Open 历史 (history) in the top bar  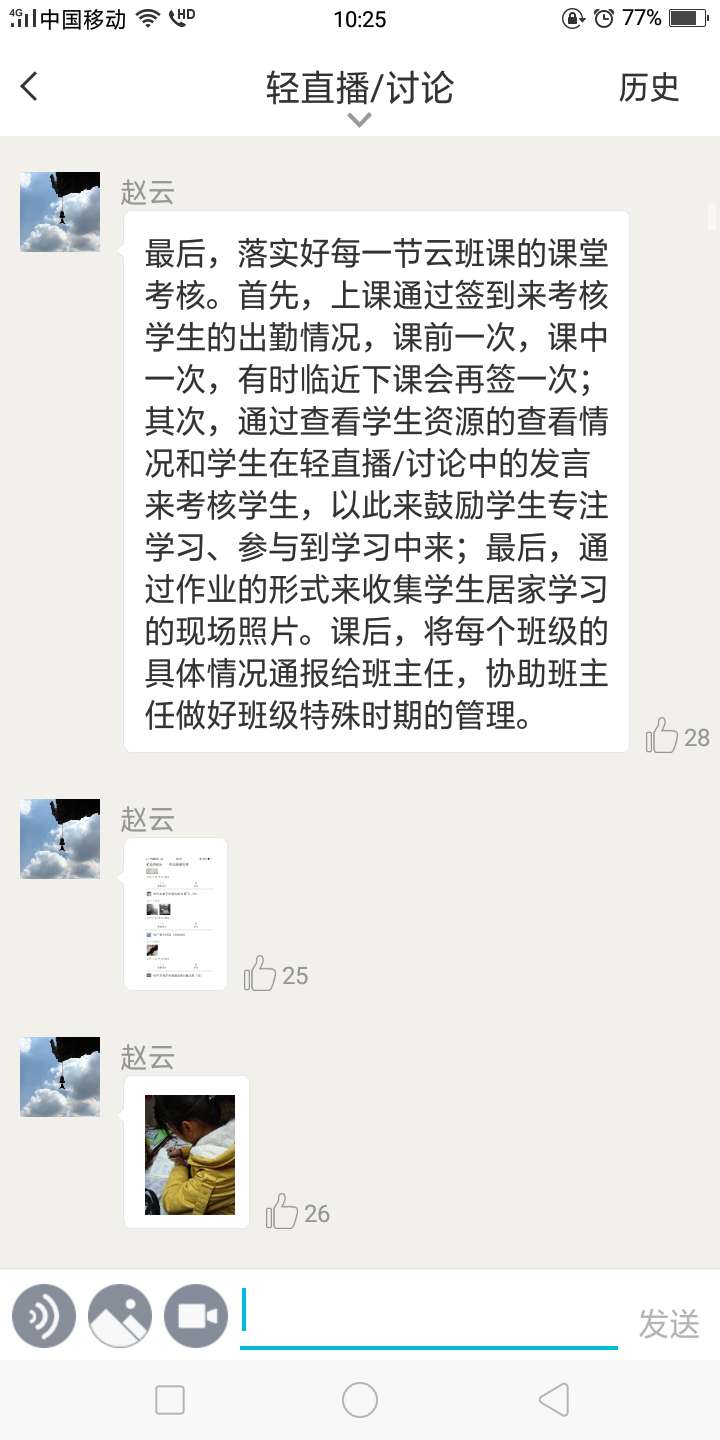coord(648,88)
